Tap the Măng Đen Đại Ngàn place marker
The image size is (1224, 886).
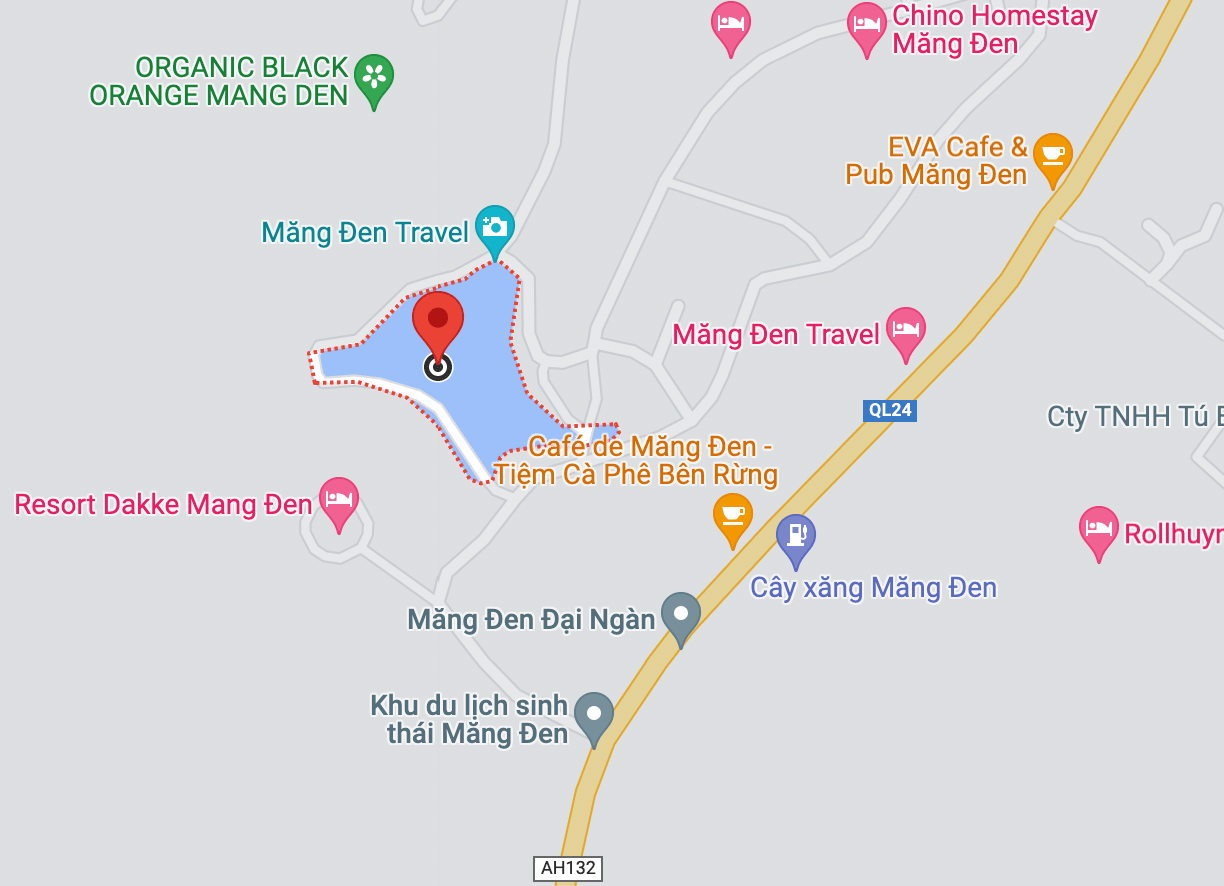[x=681, y=616]
